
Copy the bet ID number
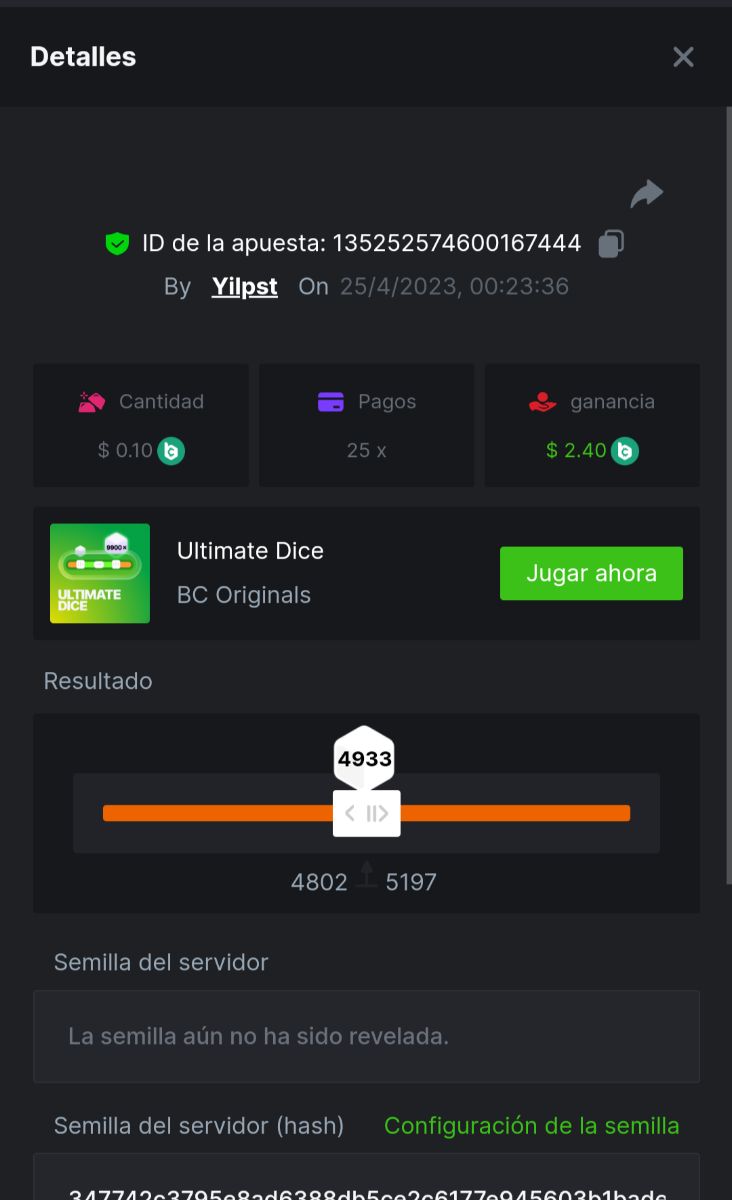(611, 244)
